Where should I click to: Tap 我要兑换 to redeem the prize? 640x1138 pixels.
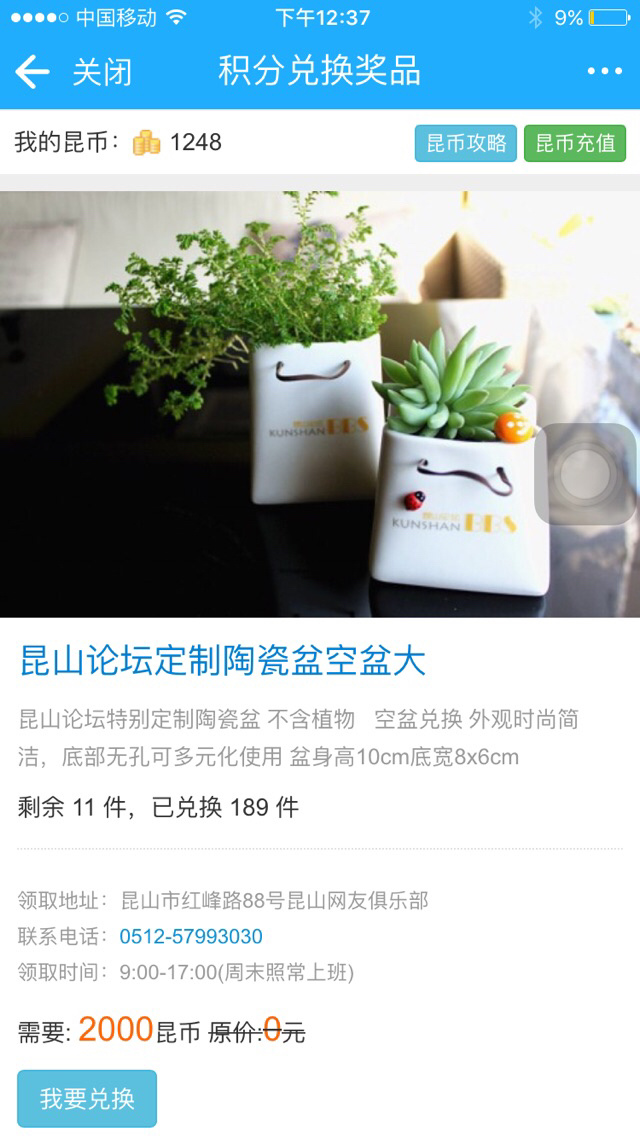[x=87, y=1098]
